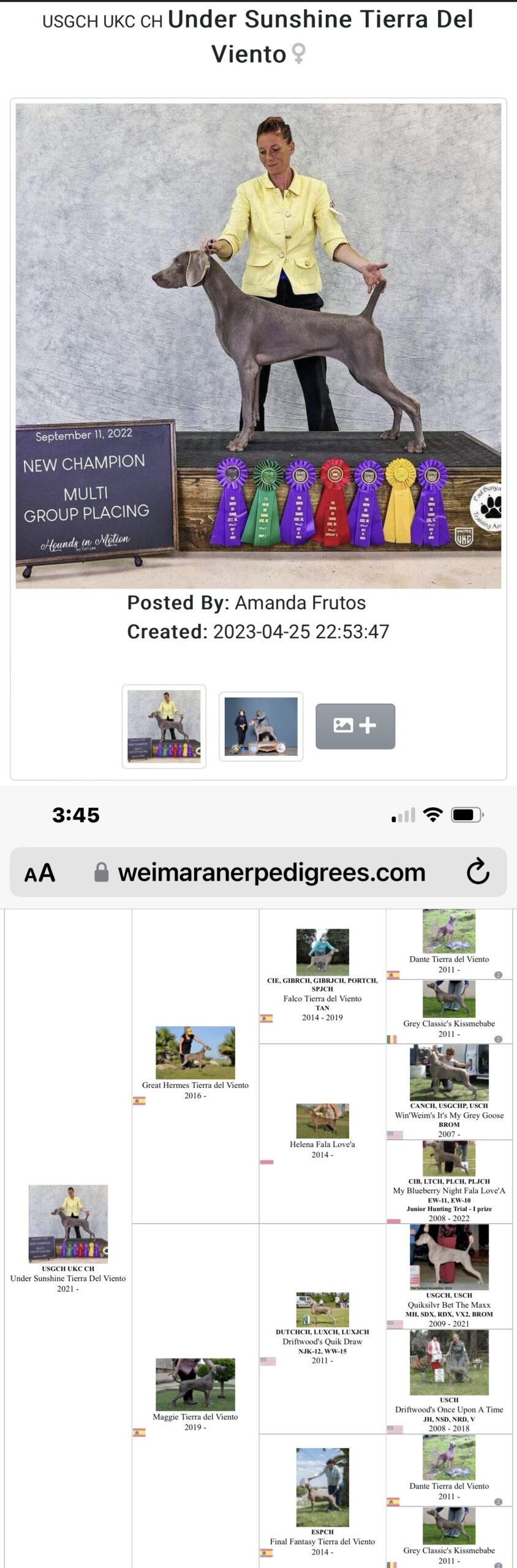Open Win'Weim's It's My Grey Goose entry
517x1568 pixels.
pos(449,1115)
